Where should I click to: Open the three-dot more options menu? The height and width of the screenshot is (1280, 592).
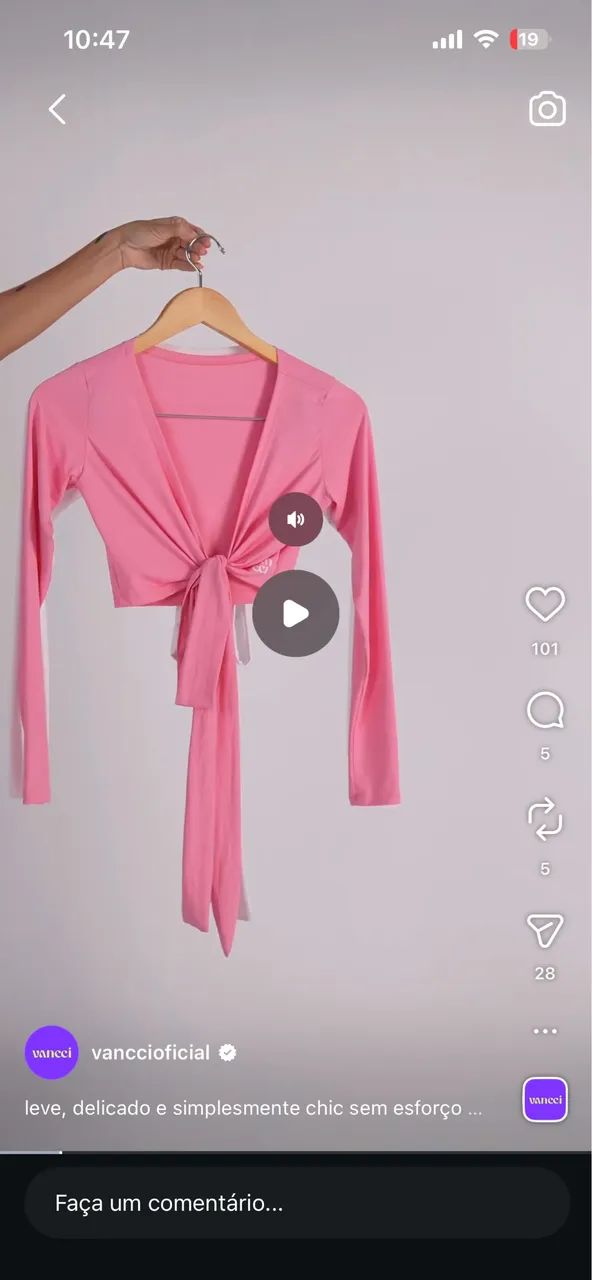tap(545, 1031)
